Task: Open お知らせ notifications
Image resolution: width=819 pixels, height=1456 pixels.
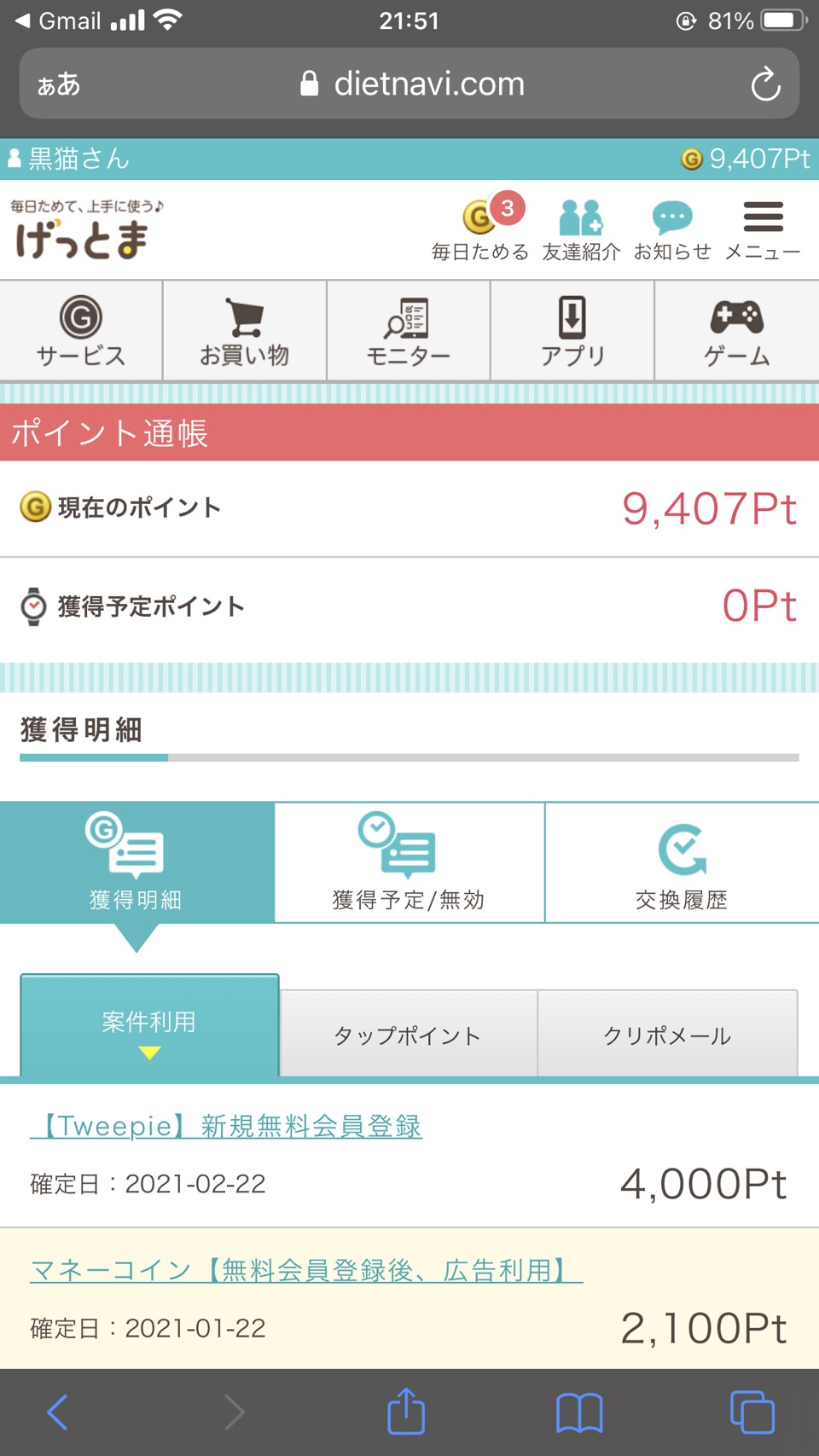Action: [x=672, y=230]
